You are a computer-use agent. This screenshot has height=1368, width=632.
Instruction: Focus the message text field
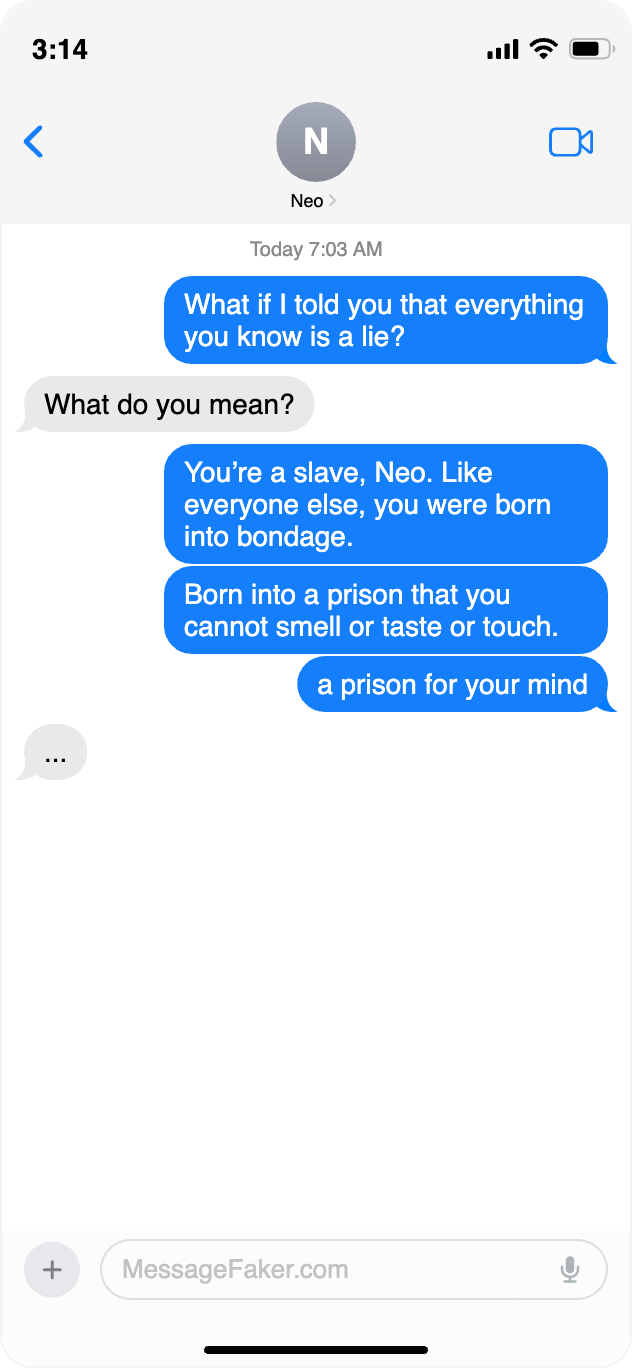tap(330, 1270)
